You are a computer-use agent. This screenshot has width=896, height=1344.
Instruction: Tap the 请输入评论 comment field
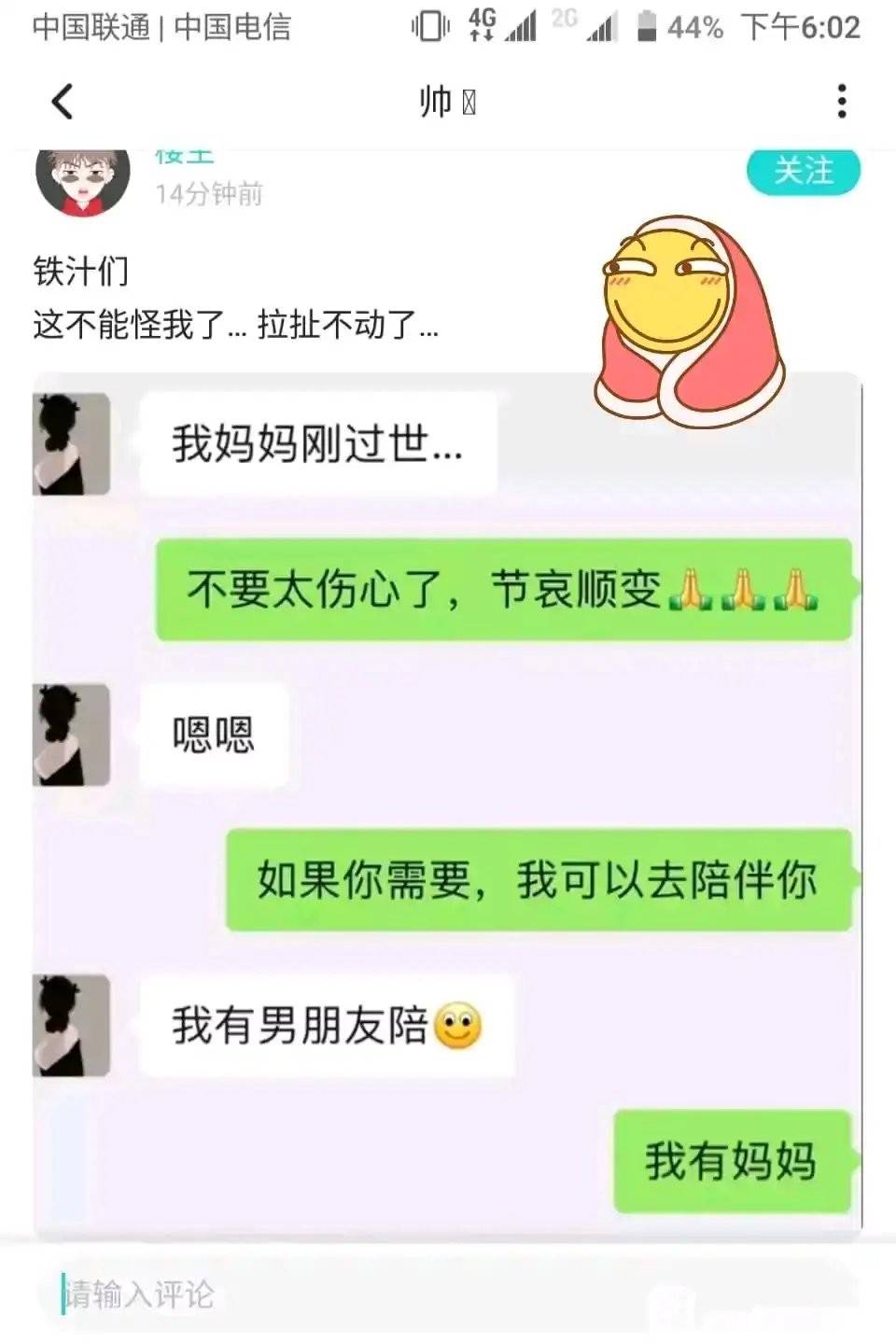pyautogui.click(x=373, y=1294)
